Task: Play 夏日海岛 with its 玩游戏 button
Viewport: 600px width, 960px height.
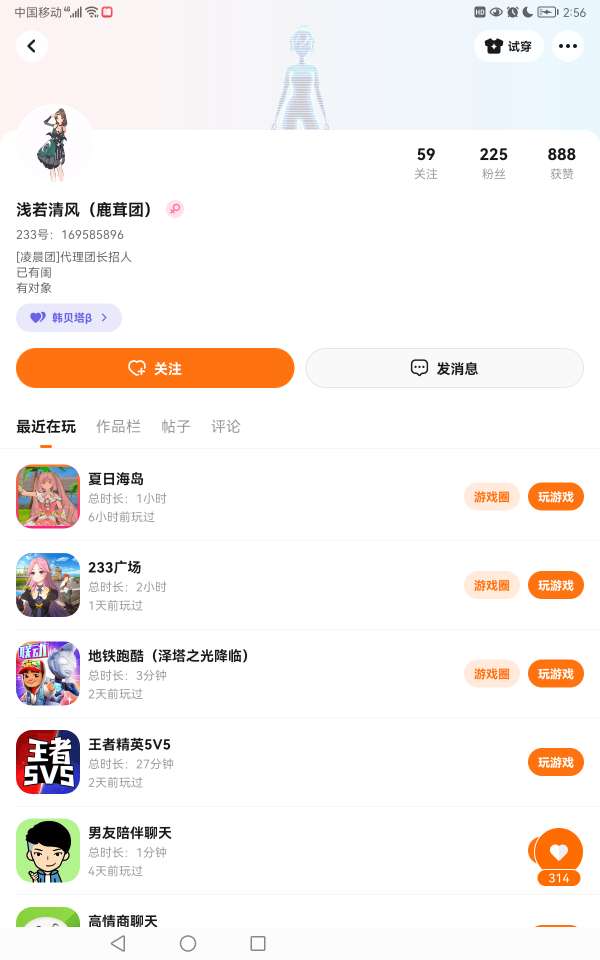Action: [x=555, y=497]
